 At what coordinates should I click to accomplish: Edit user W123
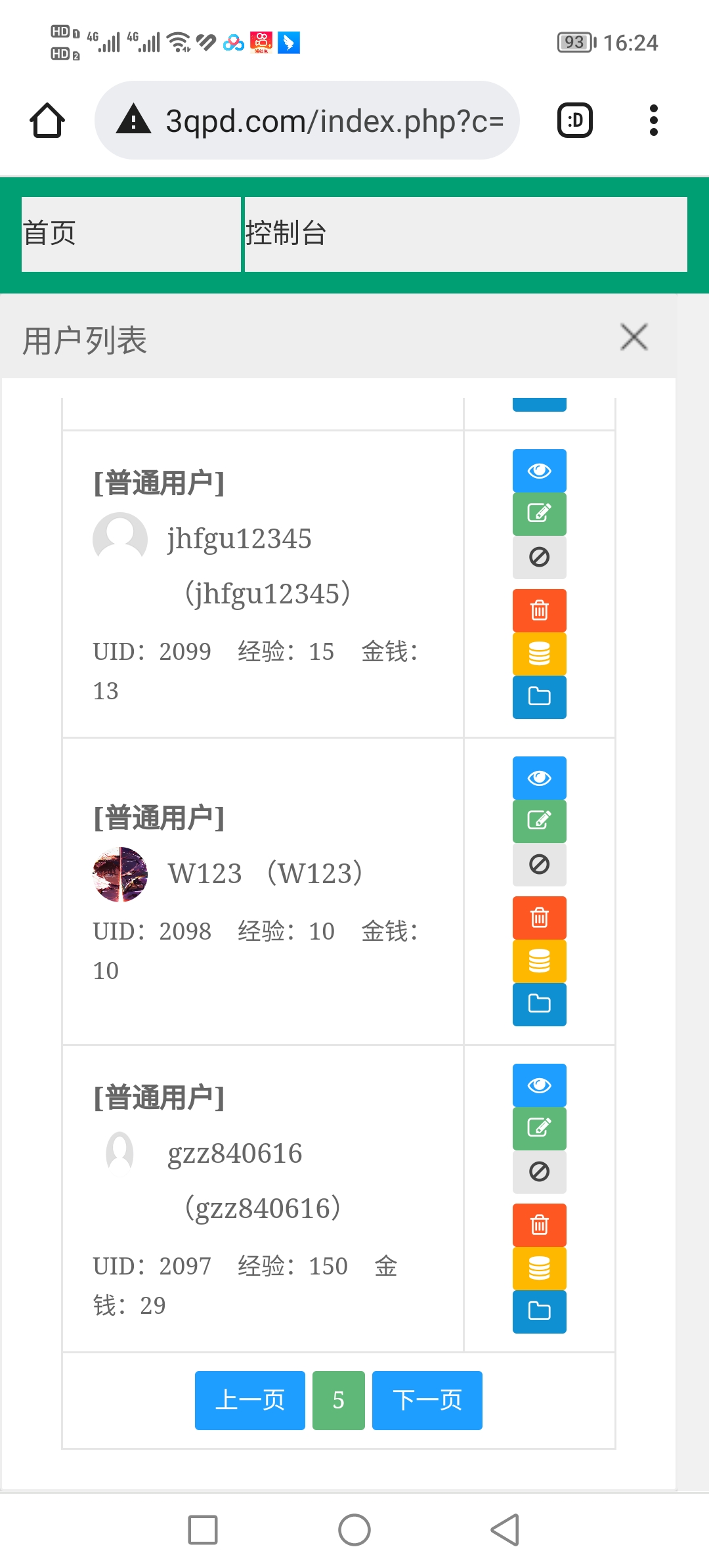pyautogui.click(x=540, y=821)
